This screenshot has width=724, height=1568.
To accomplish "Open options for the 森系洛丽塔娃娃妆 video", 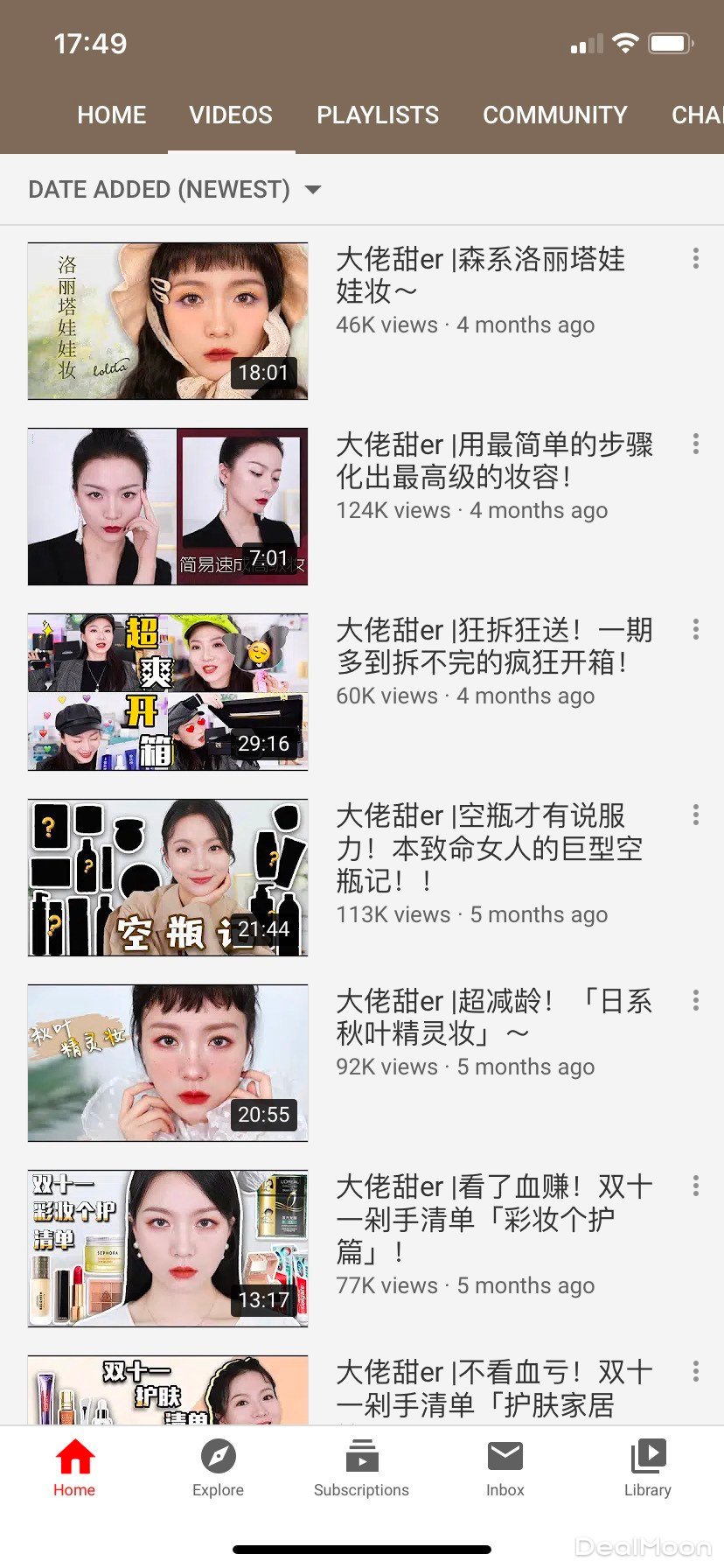I will [695, 258].
